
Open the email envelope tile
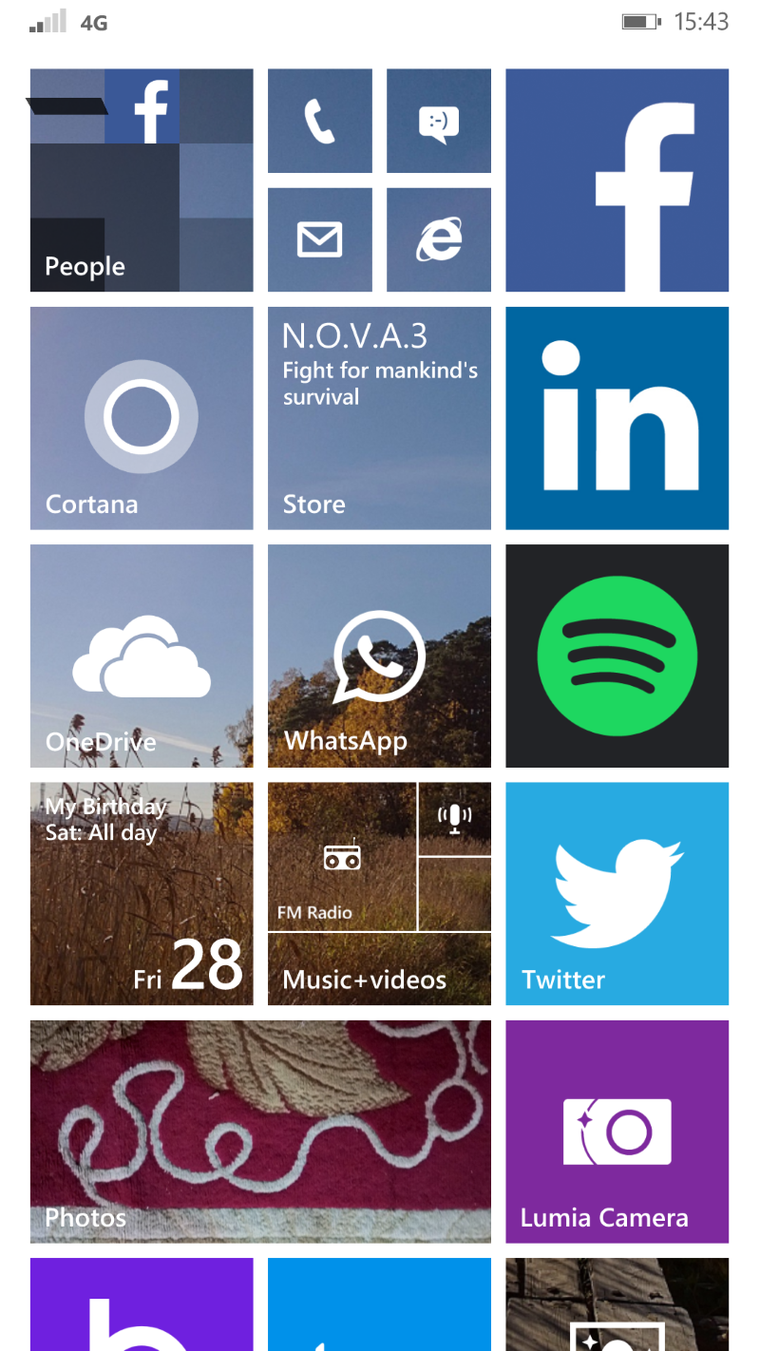(320, 239)
